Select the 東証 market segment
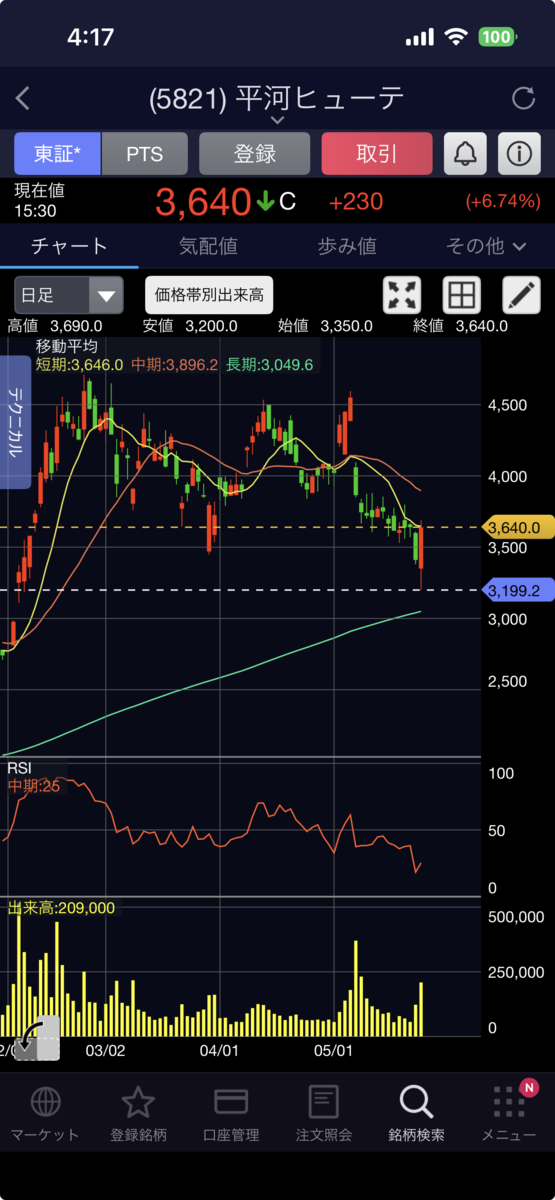Viewport: 555px width, 1200px height. [57, 154]
